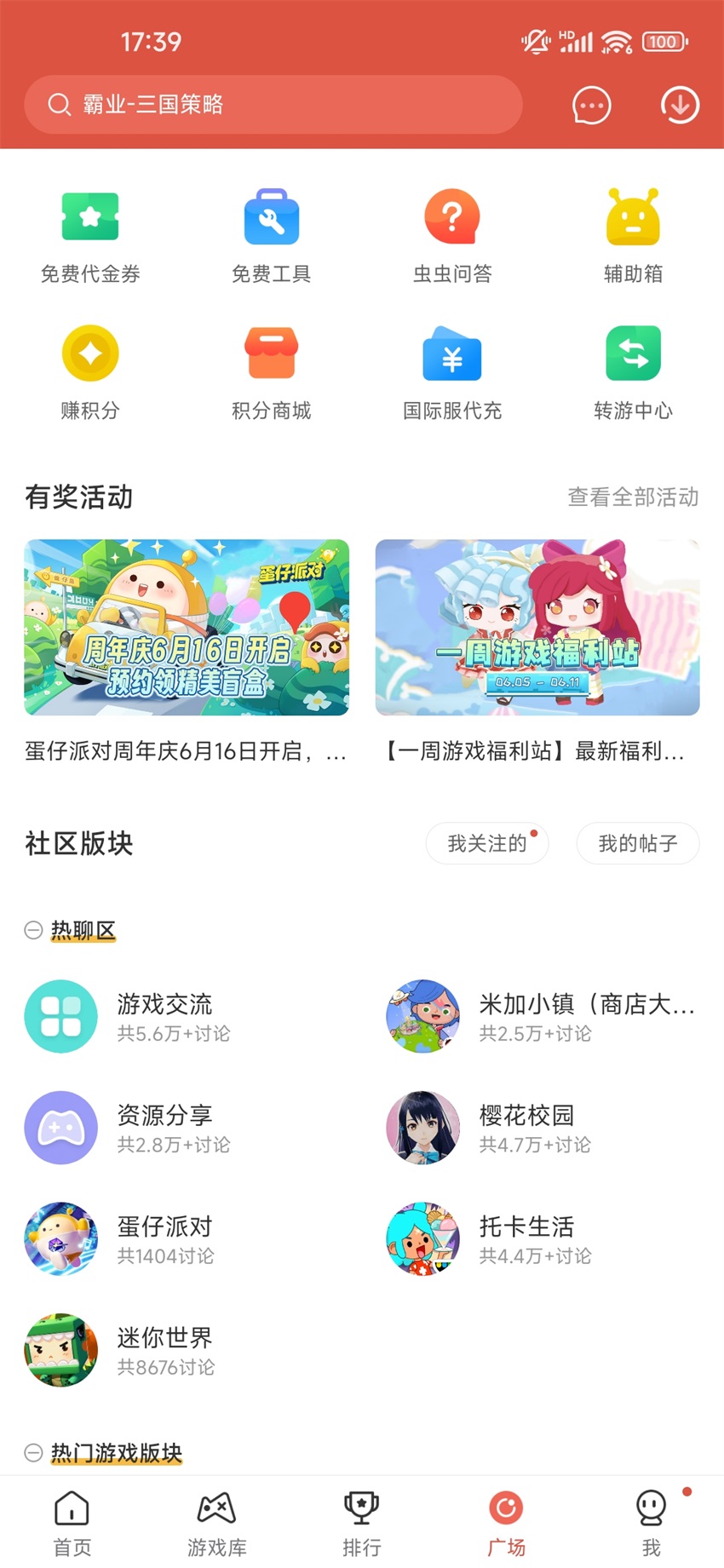Tap the 我的帖子 button
The width and height of the screenshot is (724, 1568).
[637, 843]
